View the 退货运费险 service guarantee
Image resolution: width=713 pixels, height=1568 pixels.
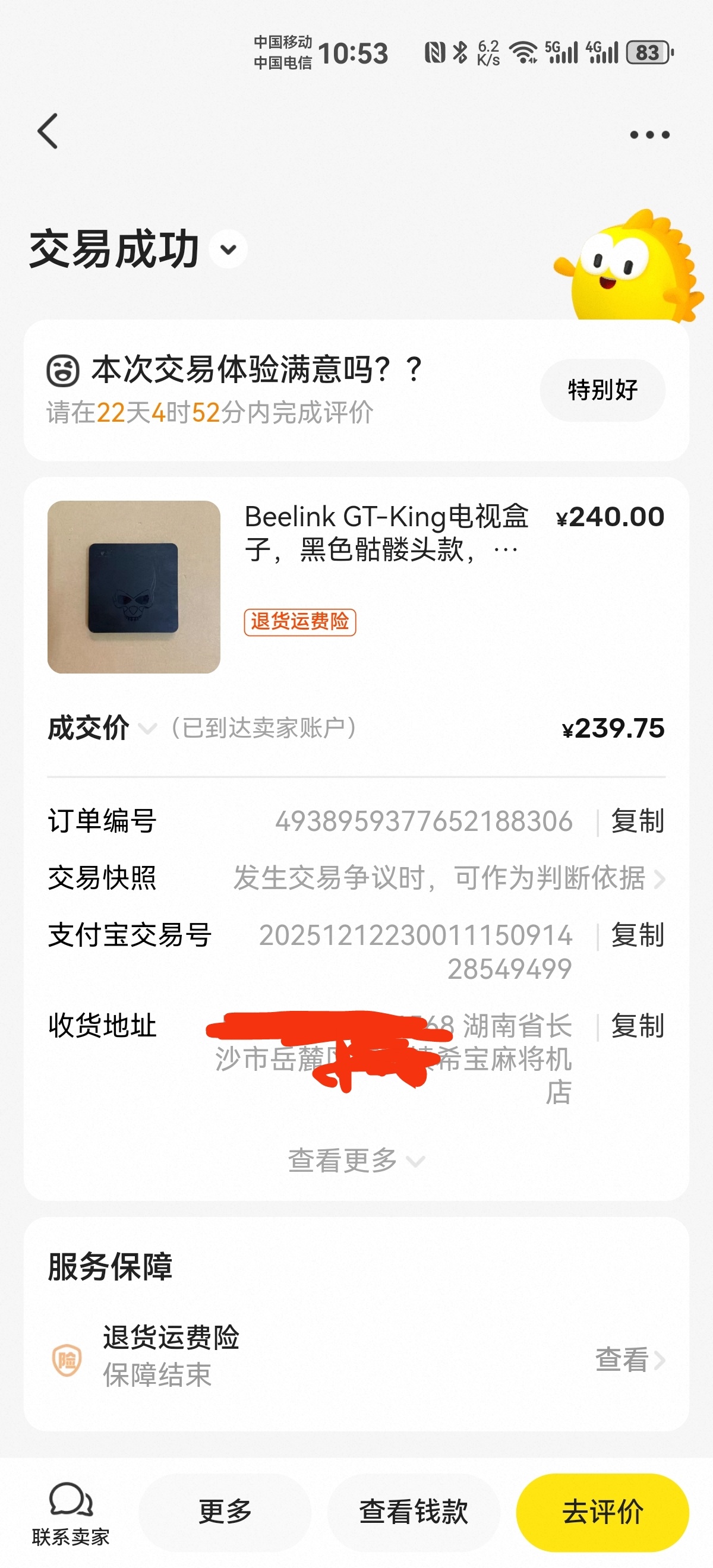tap(629, 1359)
